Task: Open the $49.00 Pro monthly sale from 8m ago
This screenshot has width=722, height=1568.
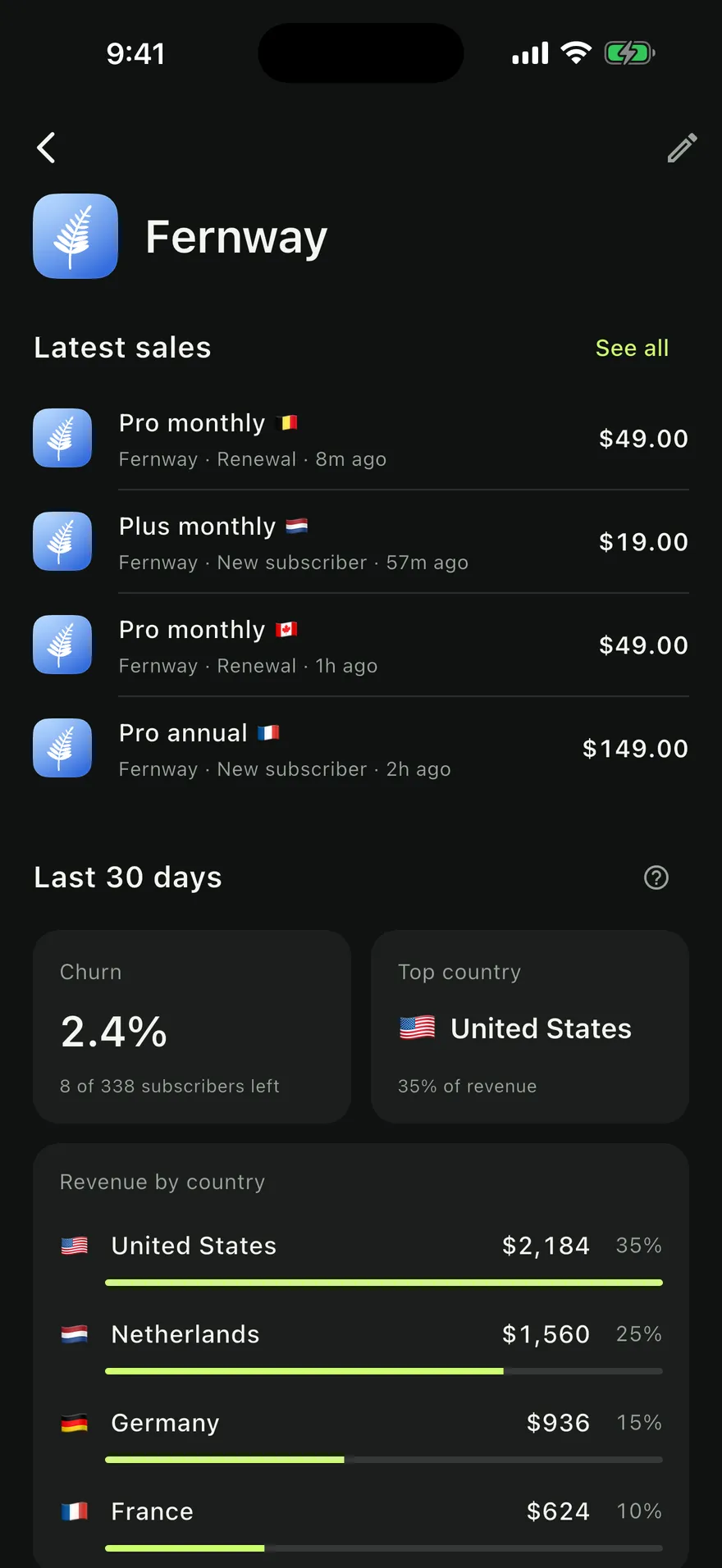Action: pos(361,439)
